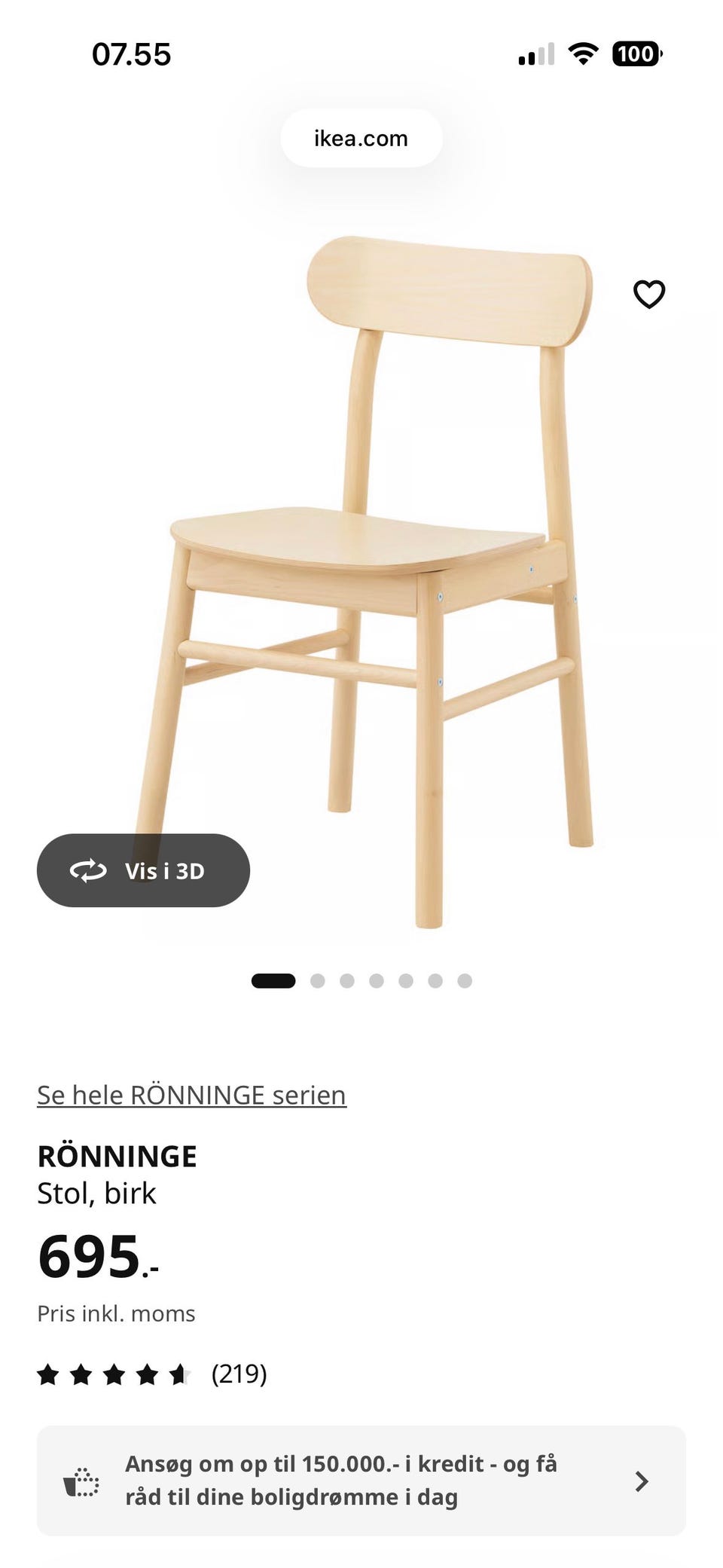Select the fourth carousel dot
Screen dimensions: 723x1568
[377, 982]
